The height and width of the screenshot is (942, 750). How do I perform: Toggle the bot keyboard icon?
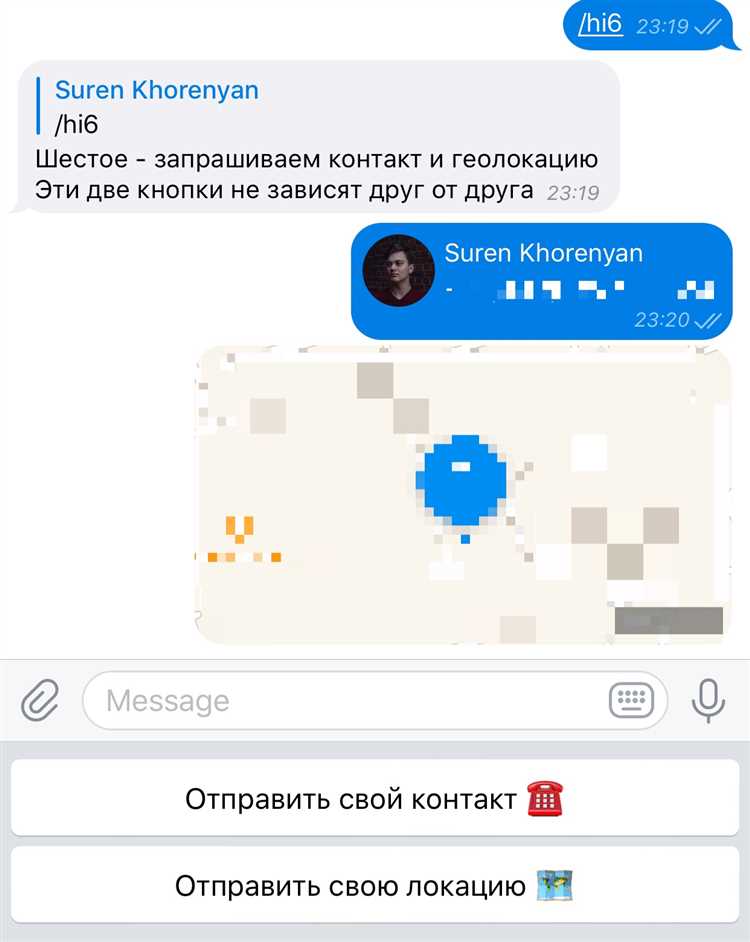point(631,701)
